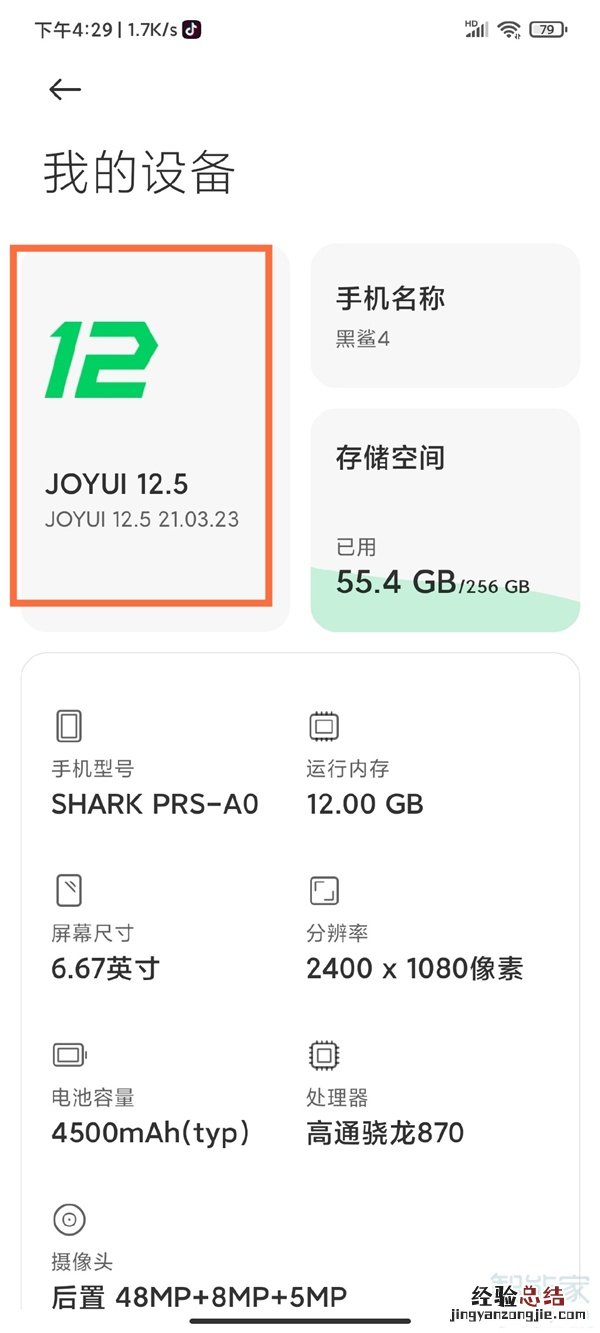Go back using the top-left arrow
This screenshot has width=600, height=1333.
65,89
